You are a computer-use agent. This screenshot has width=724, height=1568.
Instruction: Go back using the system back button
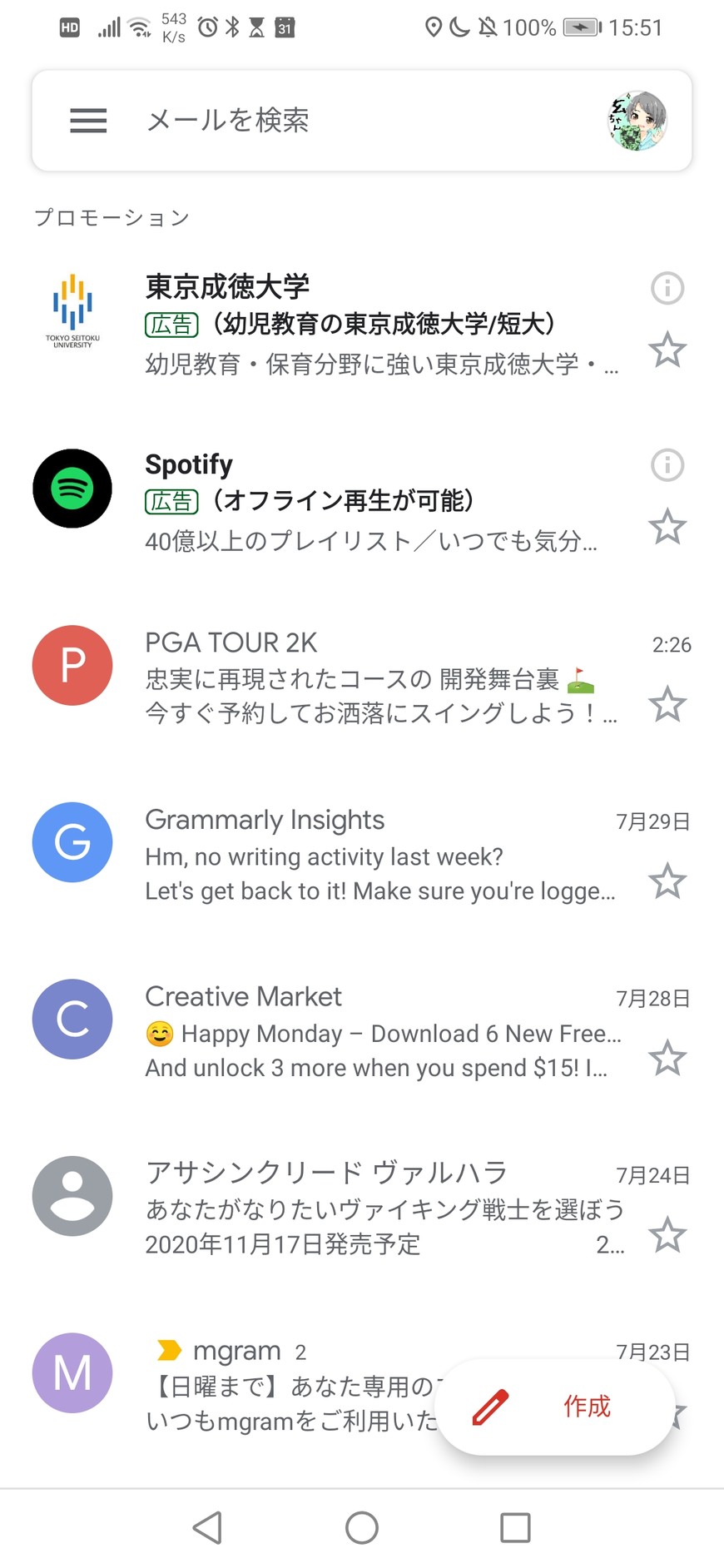[207, 1527]
